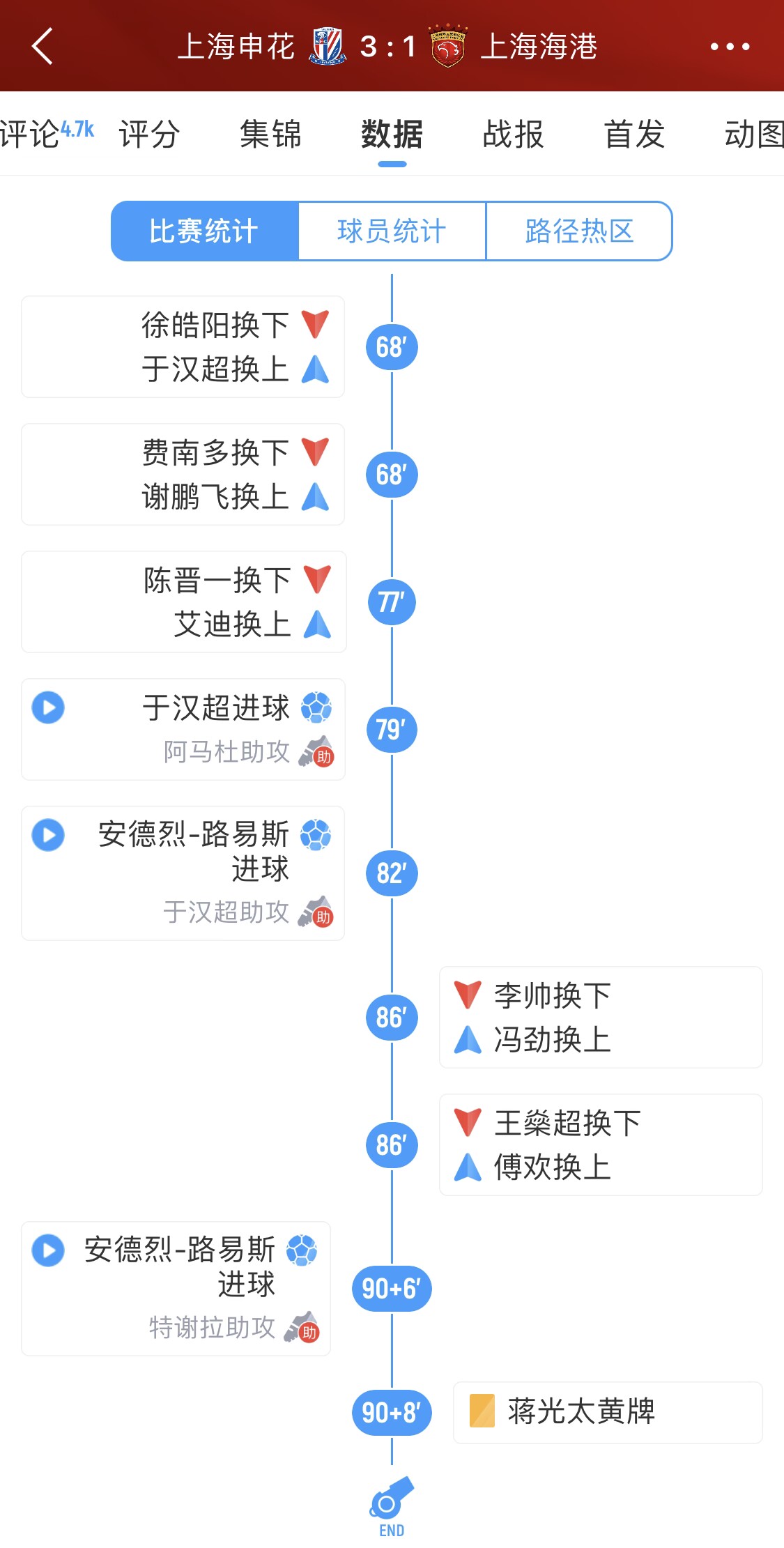Play video of 安德烈-路易斯's 90+6' goal

[48, 1250]
